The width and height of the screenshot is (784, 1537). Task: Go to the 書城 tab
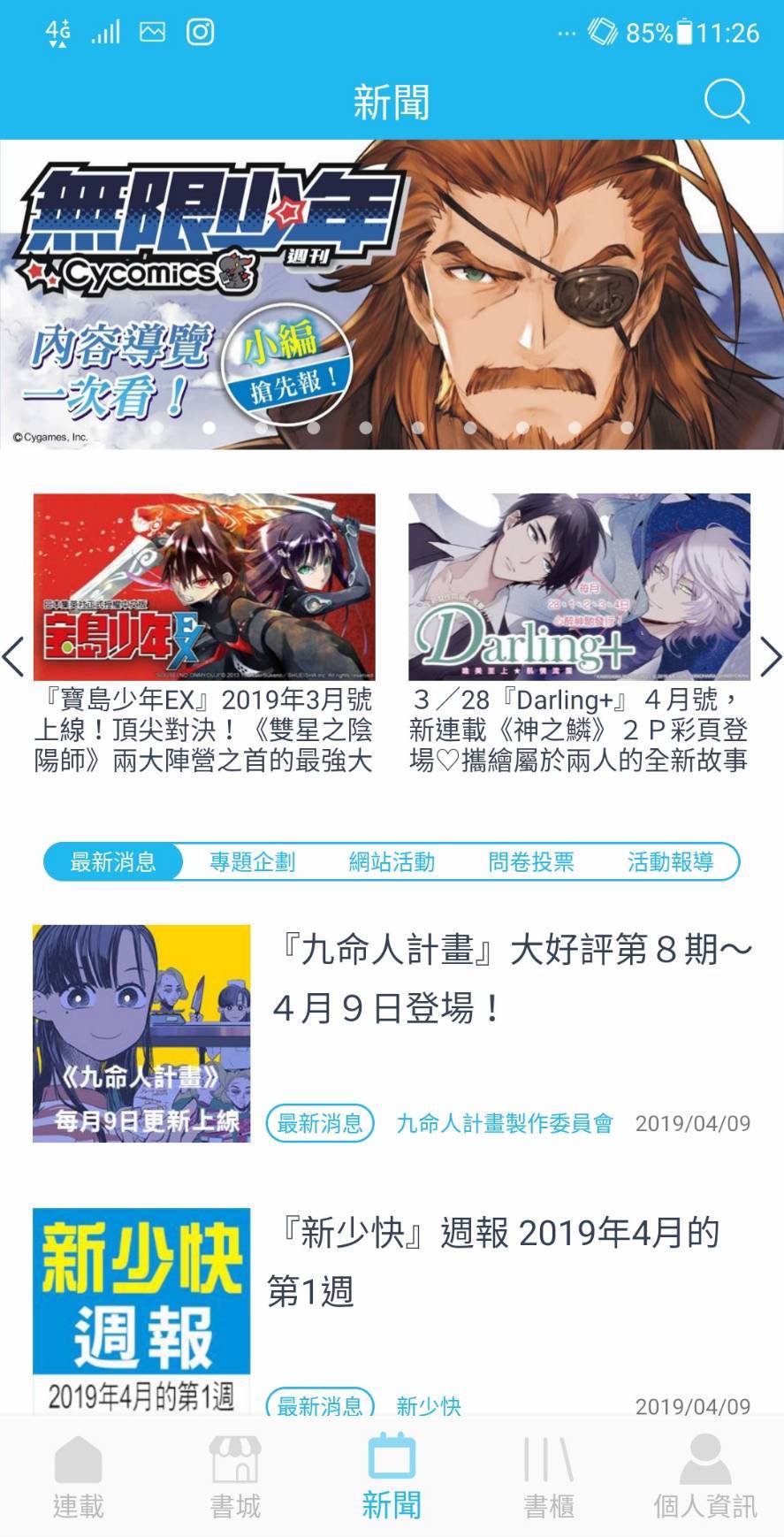235,1478
